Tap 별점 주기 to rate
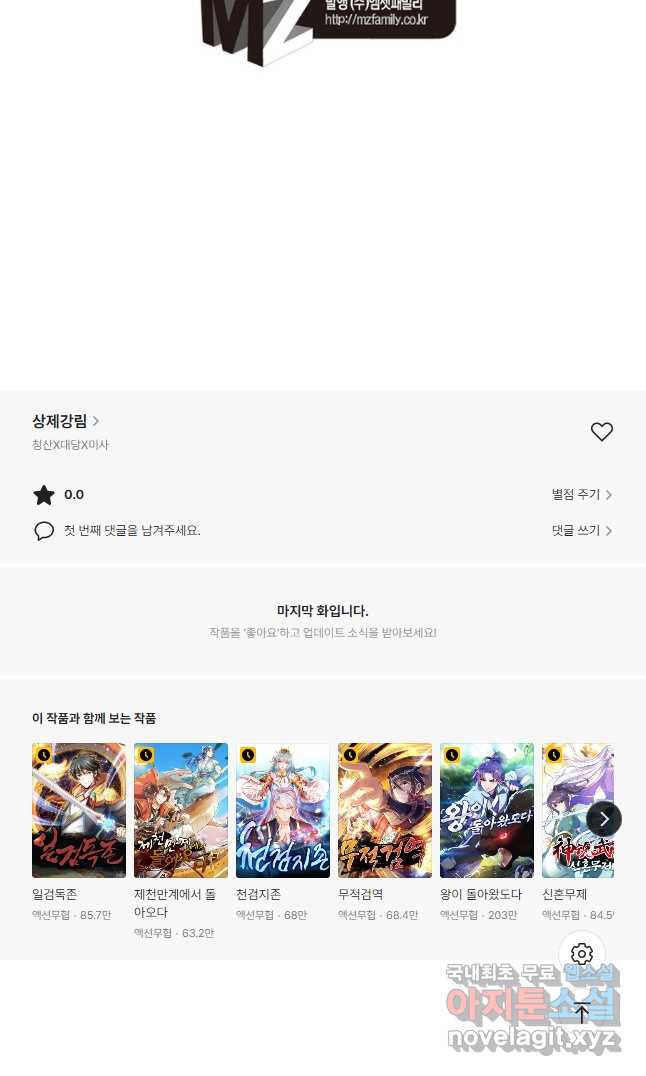646x1076 pixels. click(x=581, y=495)
